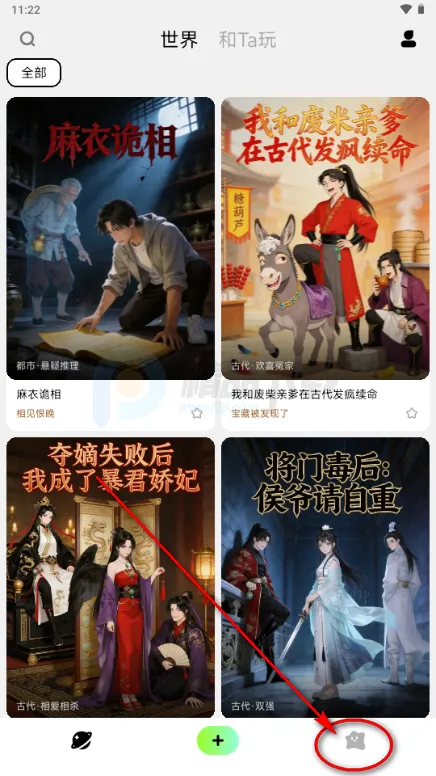
Task: Tap the 全部 filter chip
Action: (34, 73)
